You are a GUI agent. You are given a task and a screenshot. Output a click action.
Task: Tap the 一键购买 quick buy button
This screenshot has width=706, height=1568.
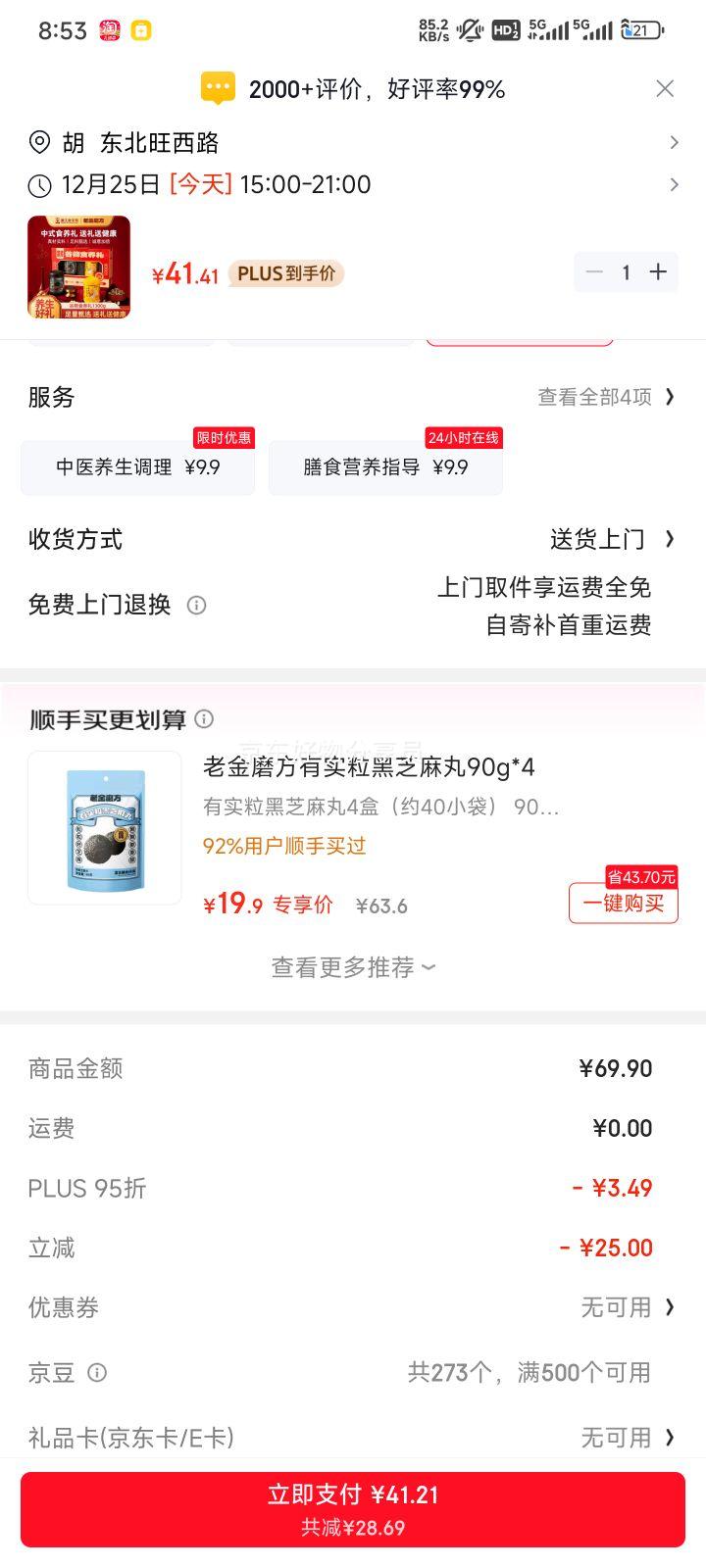pos(624,905)
